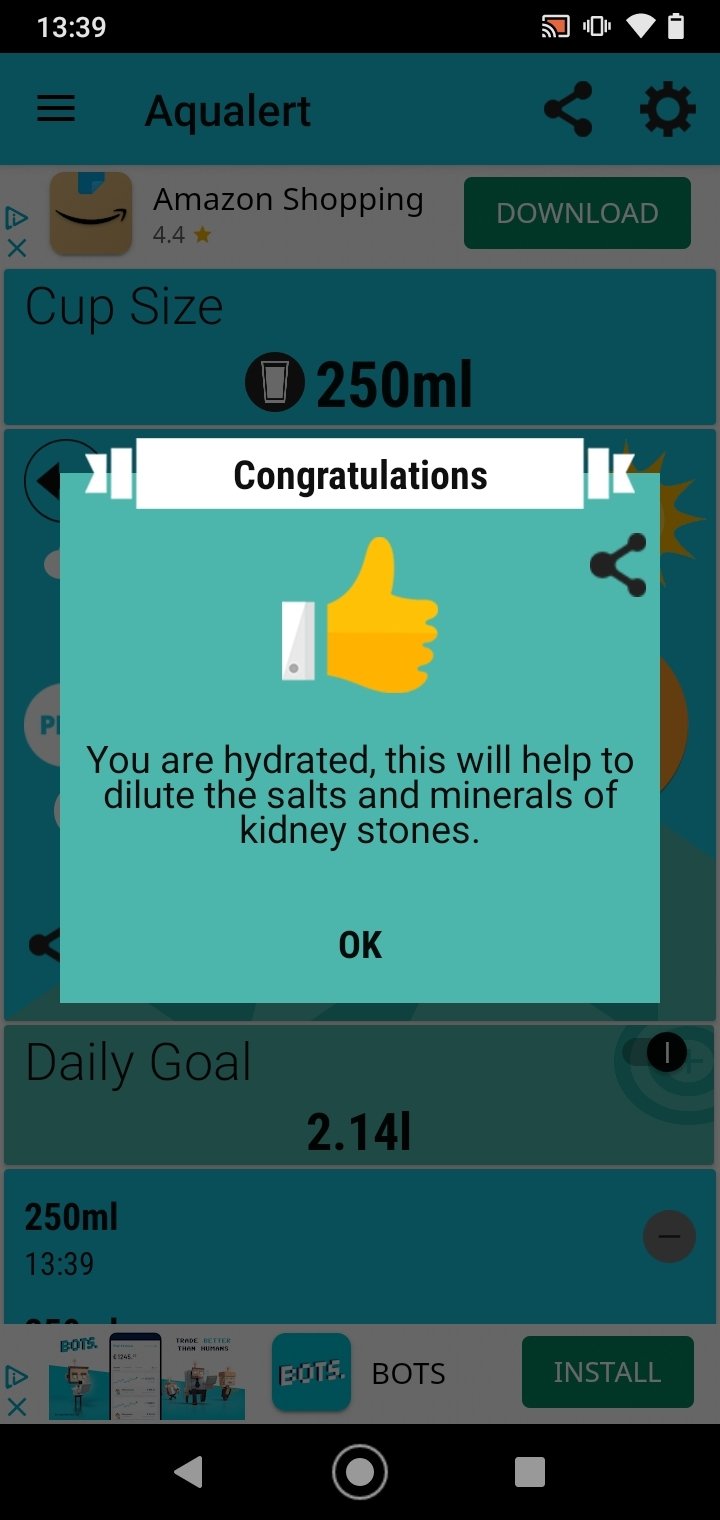This screenshot has height=1520, width=720.
Task: Download Amazon Shopping from the ad
Action: [577, 213]
